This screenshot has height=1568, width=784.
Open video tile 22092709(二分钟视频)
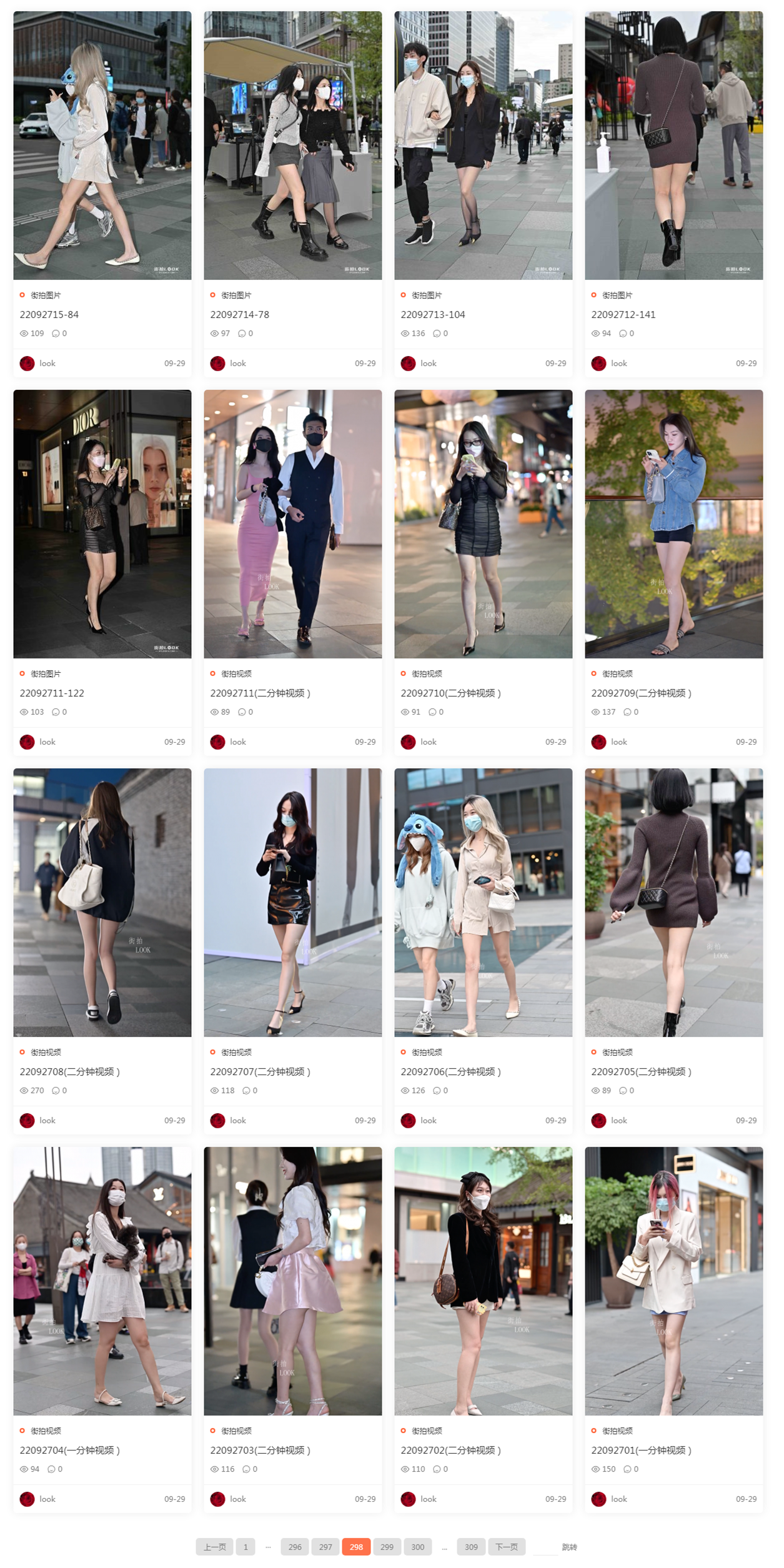673,523
